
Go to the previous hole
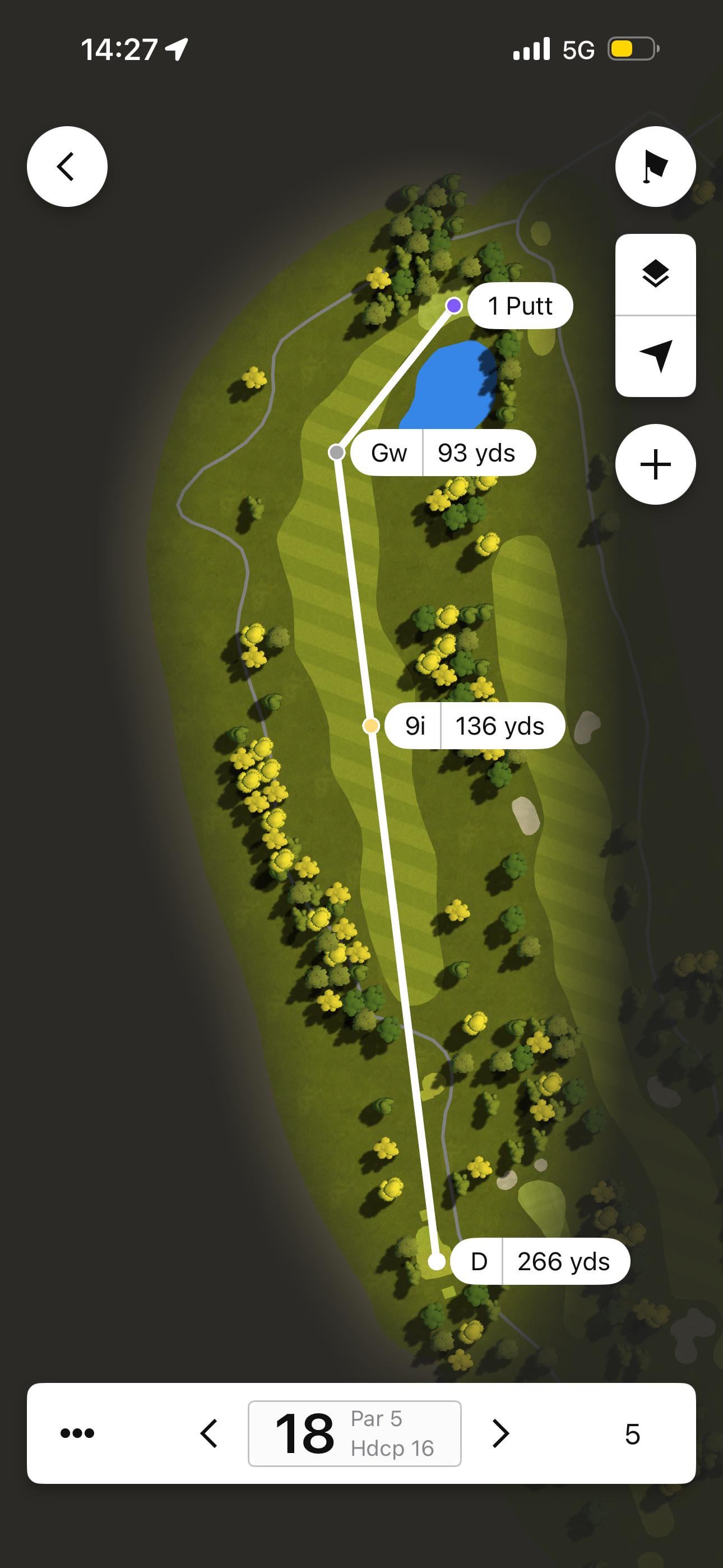pos(208,1433)
